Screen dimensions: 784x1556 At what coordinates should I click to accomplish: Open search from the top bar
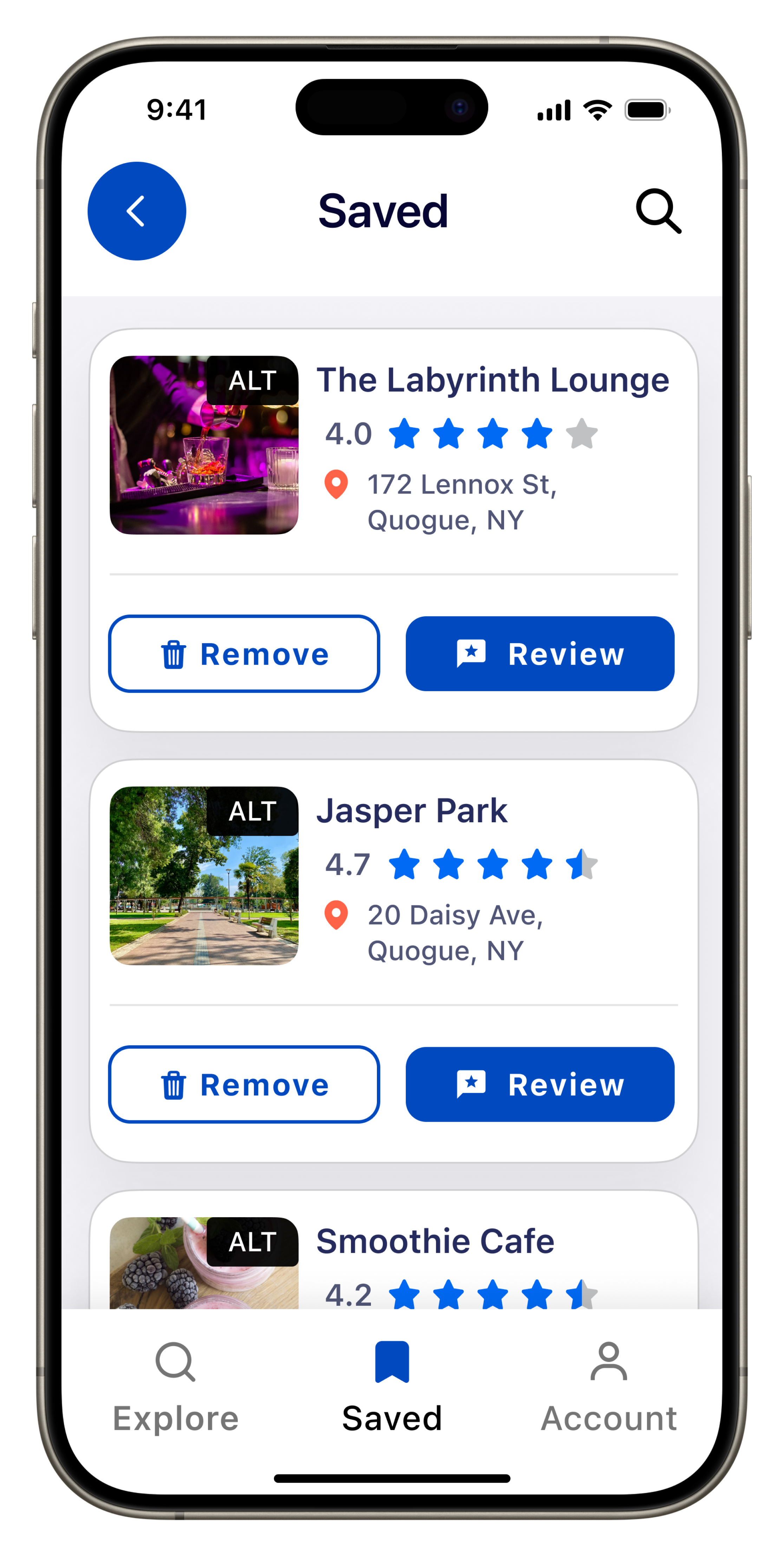pyautogui.click(x=658, y=211)
